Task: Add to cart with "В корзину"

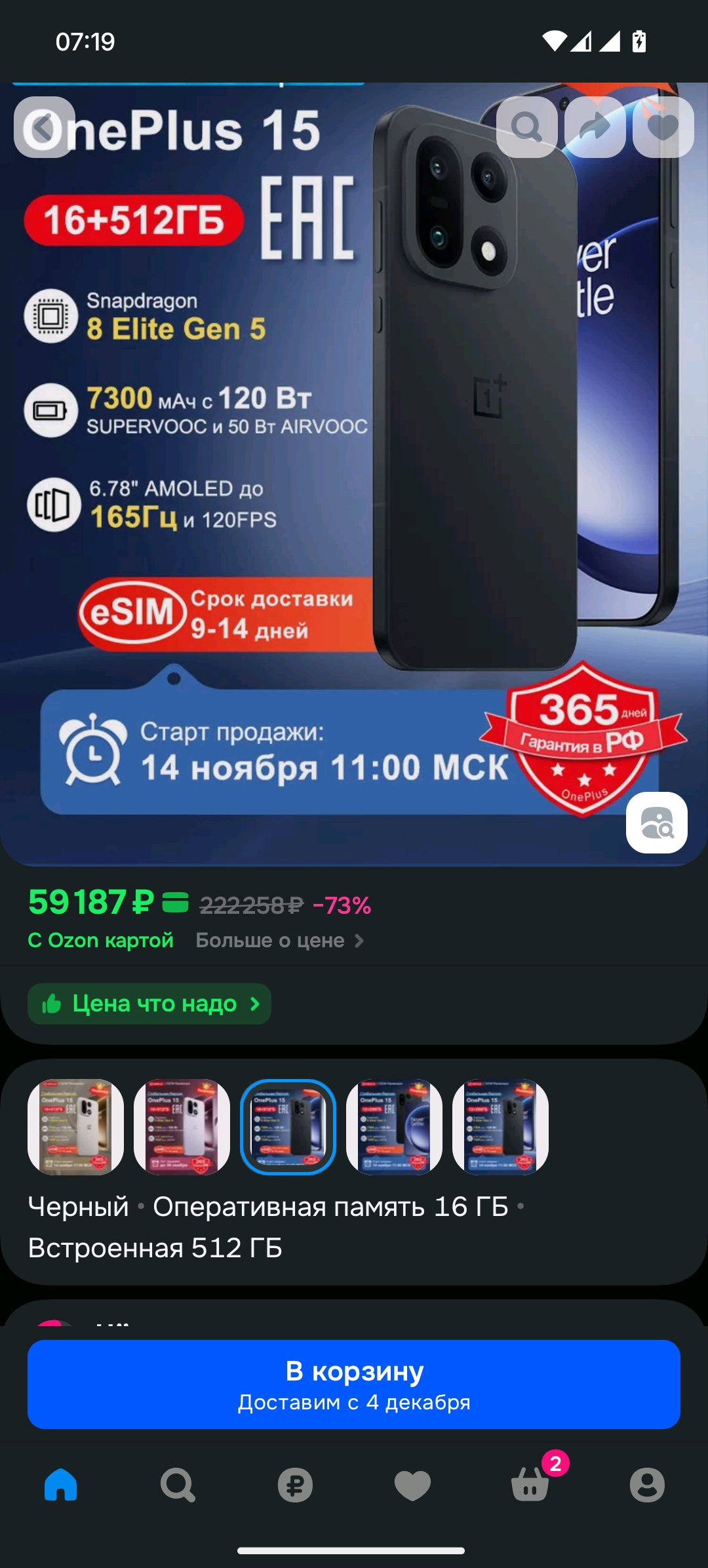Action: pyautogui.click(x=354, y=1384)
